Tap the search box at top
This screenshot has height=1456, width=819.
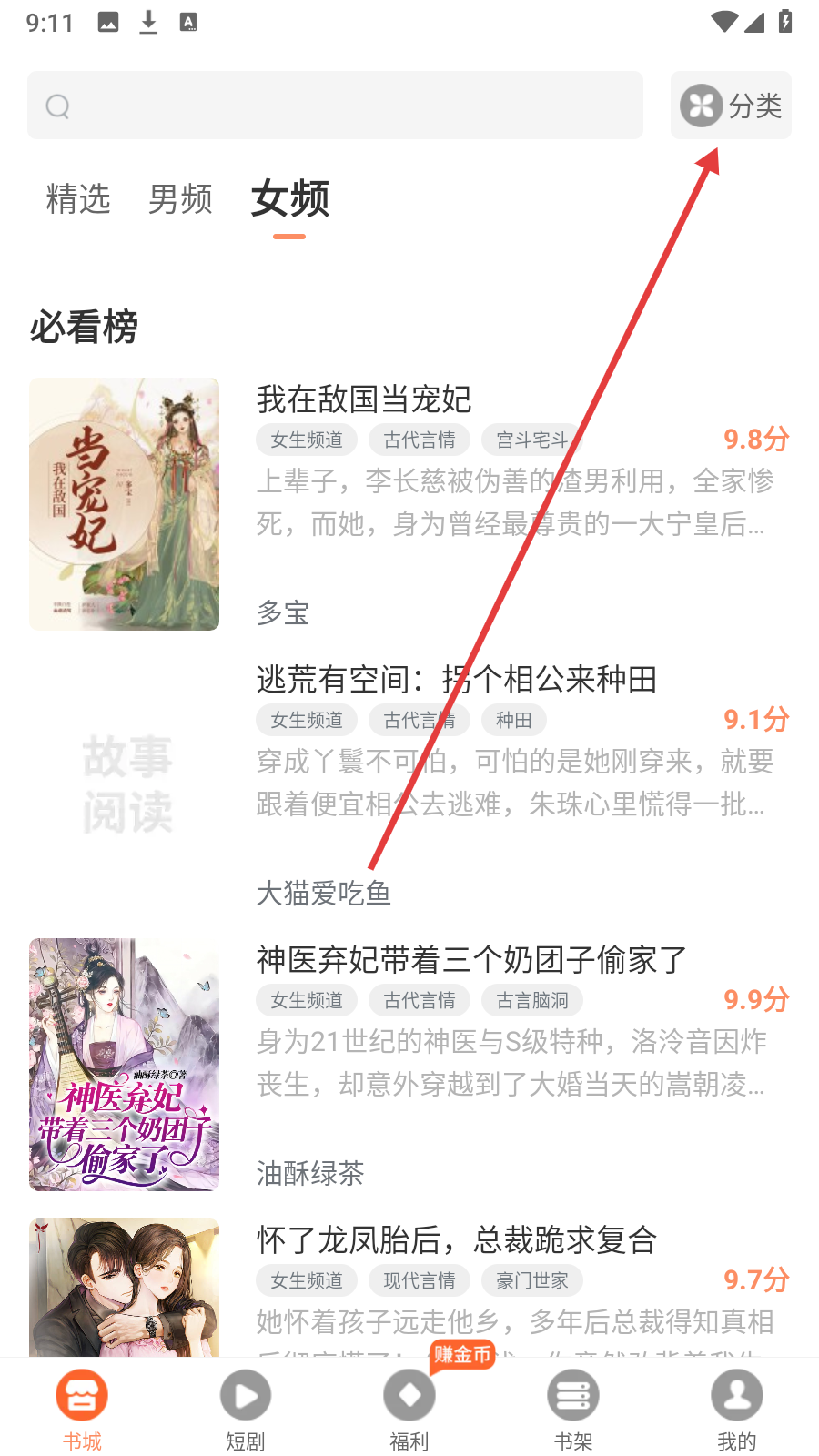coord(335,106)
